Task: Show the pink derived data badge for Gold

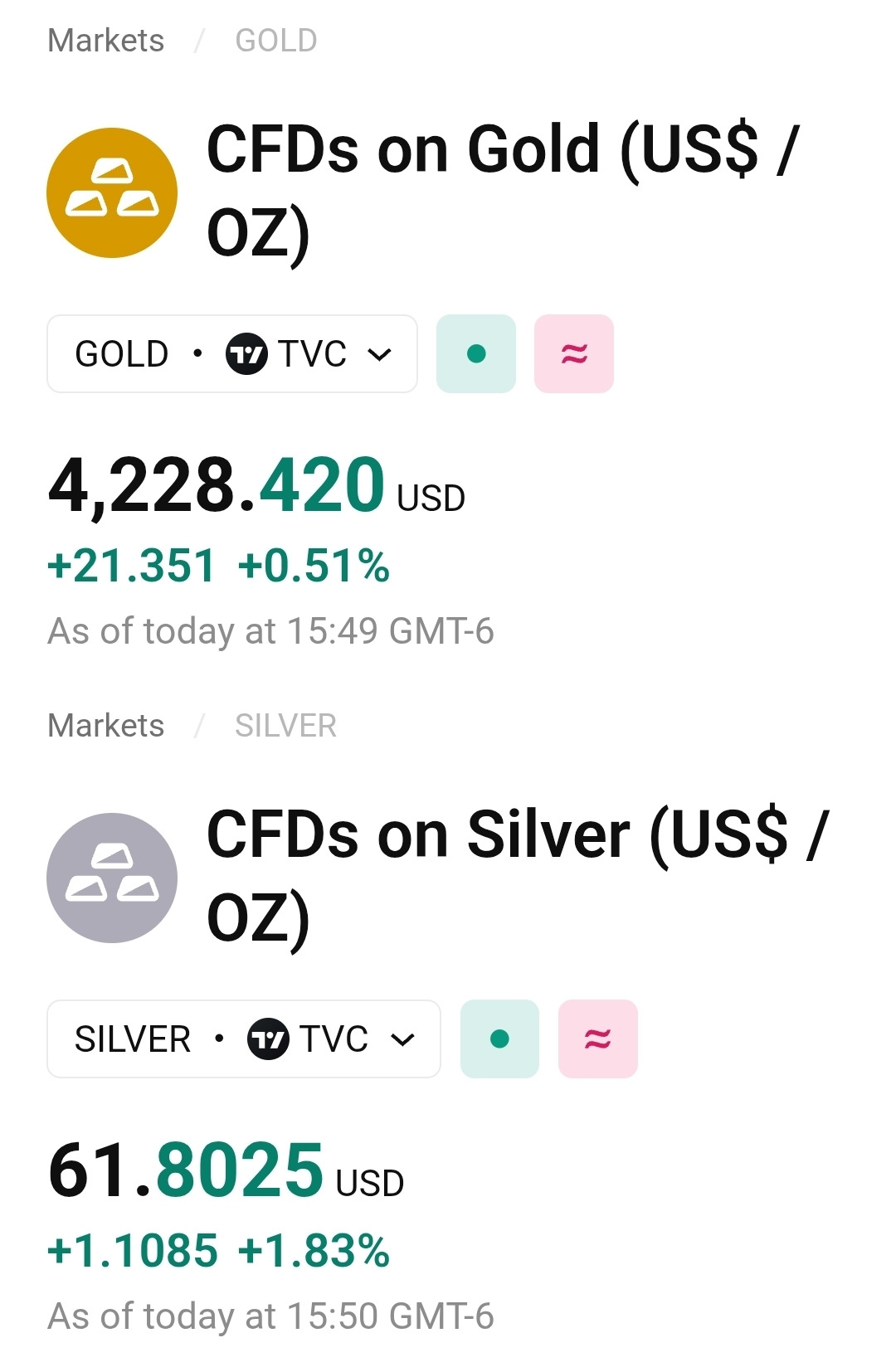Action: coord(574,354)
